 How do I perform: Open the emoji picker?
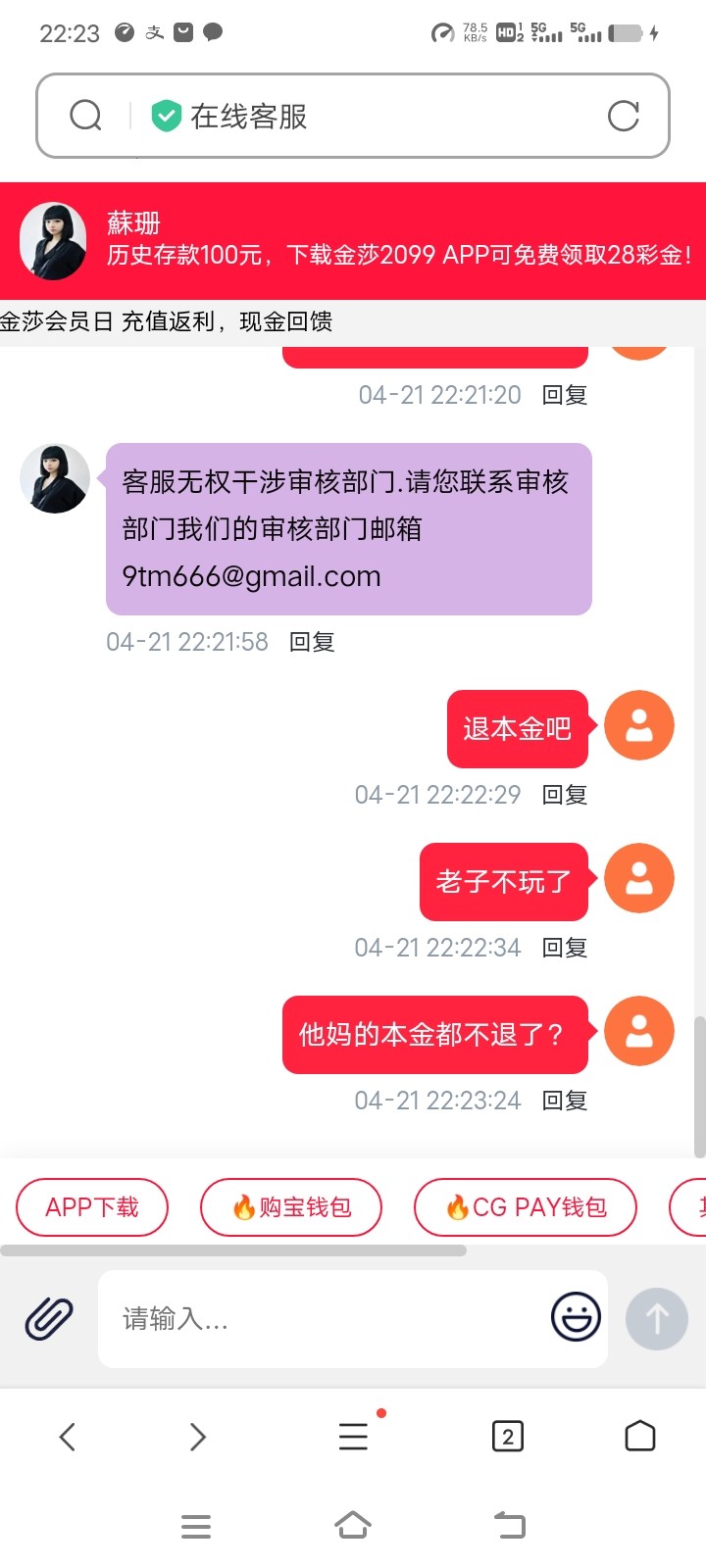coord(576,1317)
